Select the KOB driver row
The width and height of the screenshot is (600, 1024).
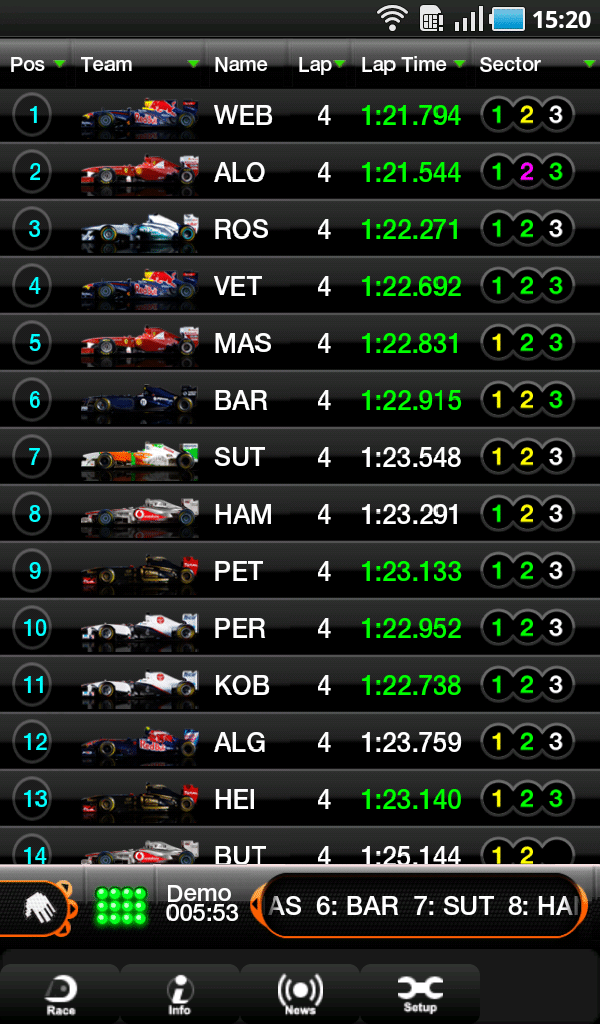click(x=300, y=684)
